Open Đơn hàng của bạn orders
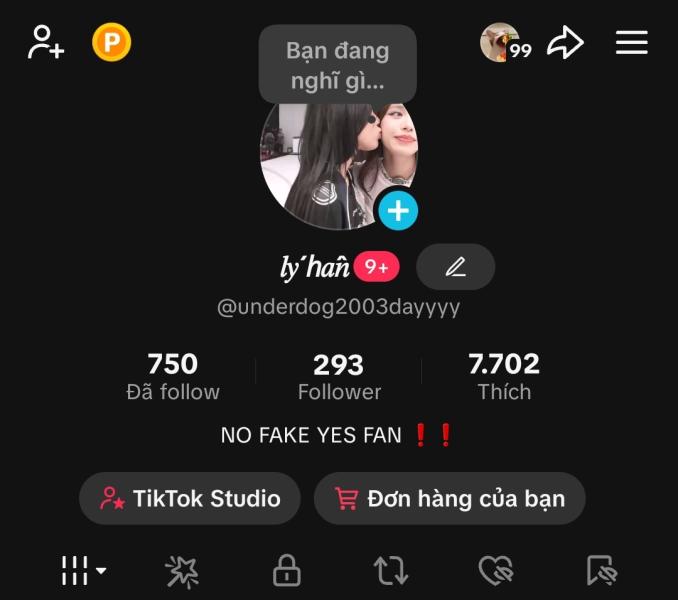The image size is (678, 600). point(449,498)
